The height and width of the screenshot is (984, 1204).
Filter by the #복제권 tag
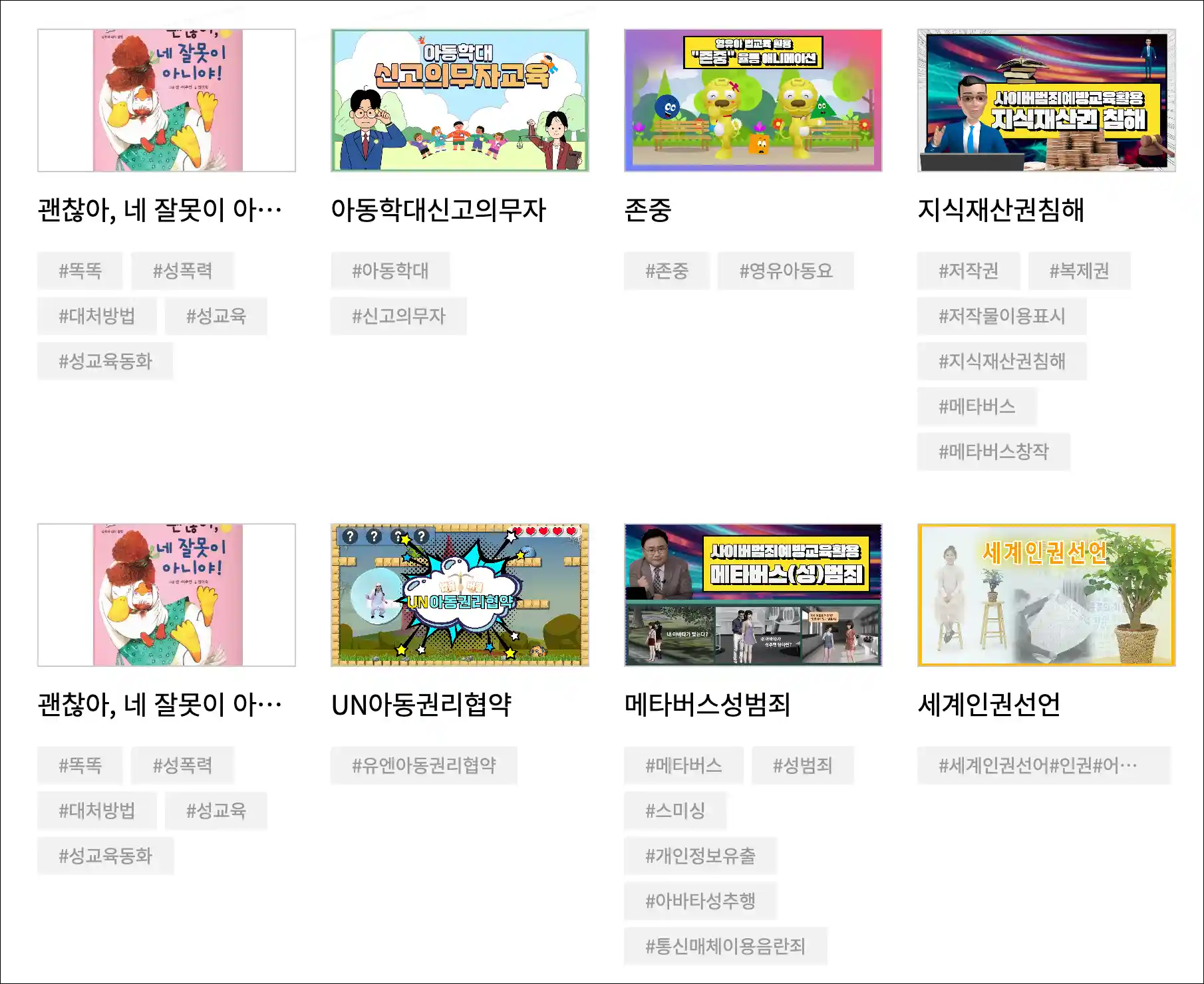click(x=1079, y=271)
